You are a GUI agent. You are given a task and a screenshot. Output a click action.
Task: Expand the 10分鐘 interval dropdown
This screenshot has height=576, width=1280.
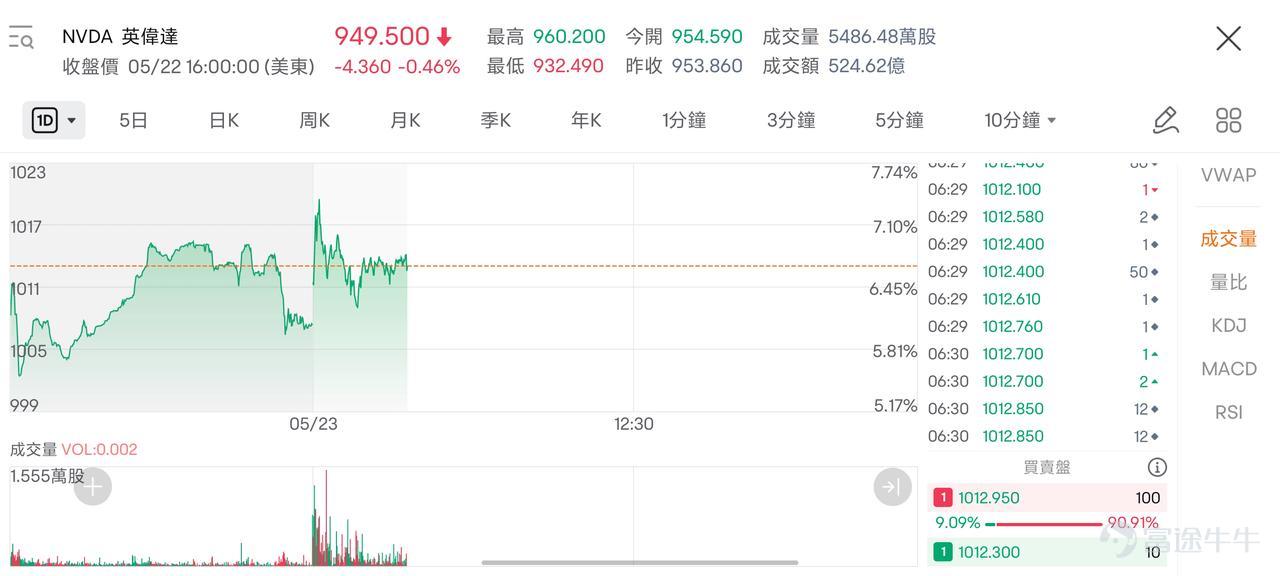tap(1020, 120)
